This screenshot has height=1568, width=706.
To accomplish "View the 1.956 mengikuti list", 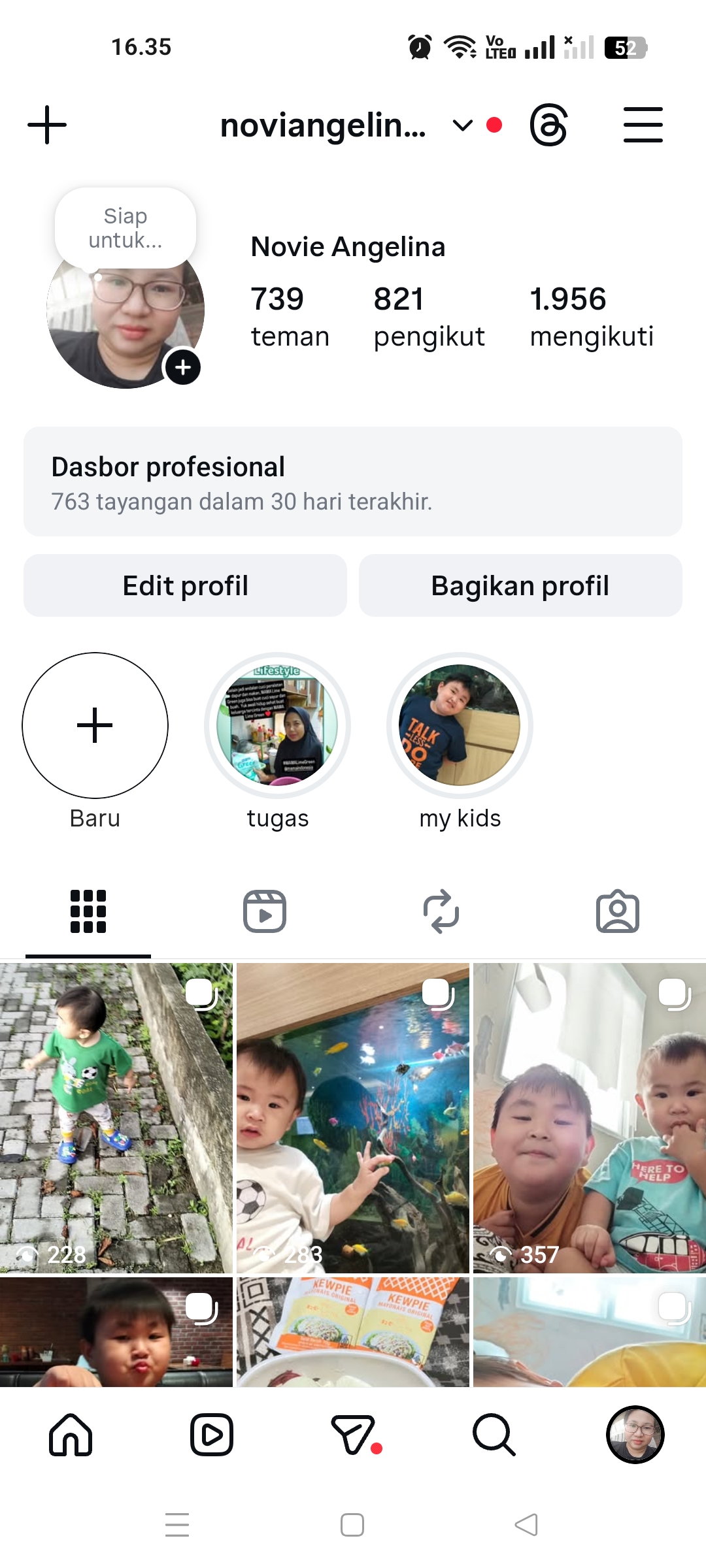I will coord(591,317).
